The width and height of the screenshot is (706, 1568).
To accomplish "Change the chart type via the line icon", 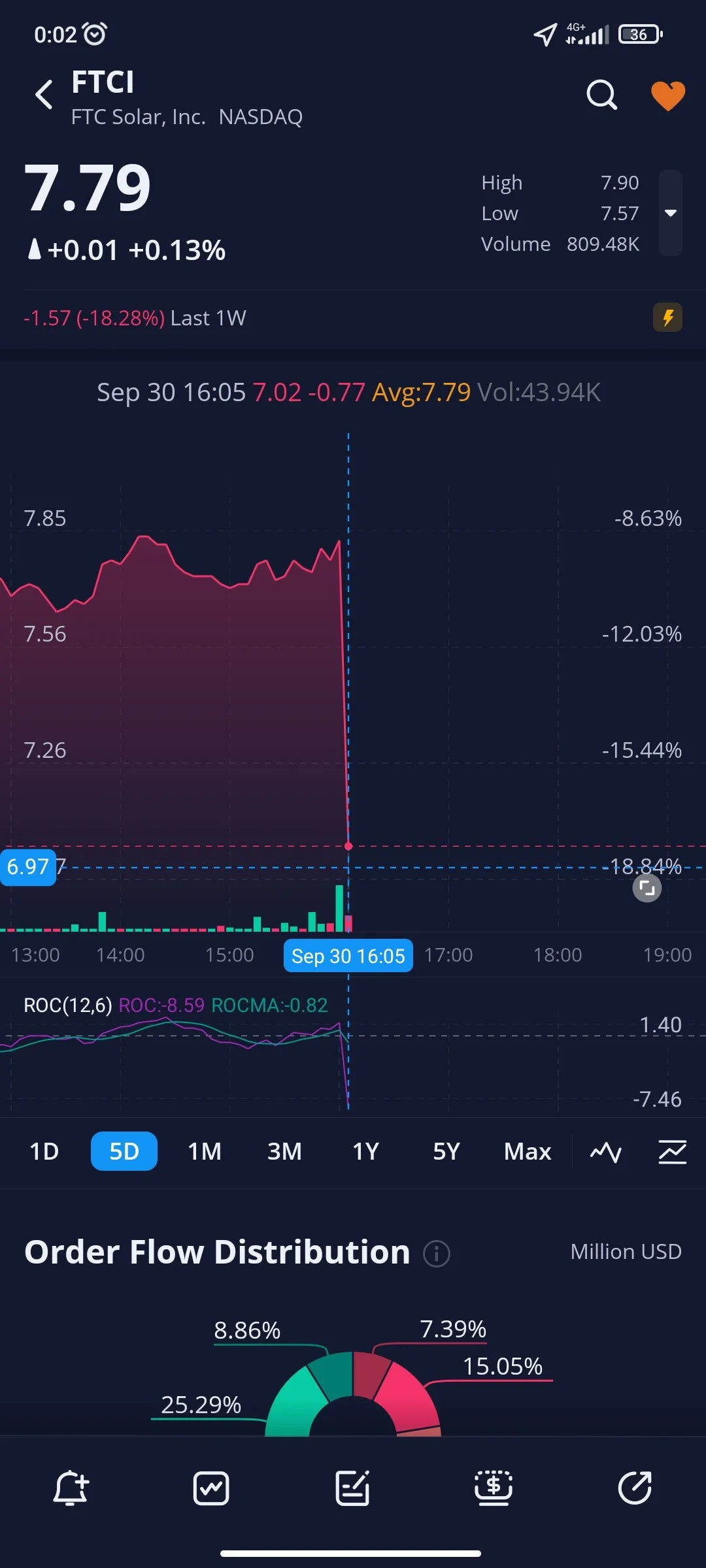I will point(606,1152).
